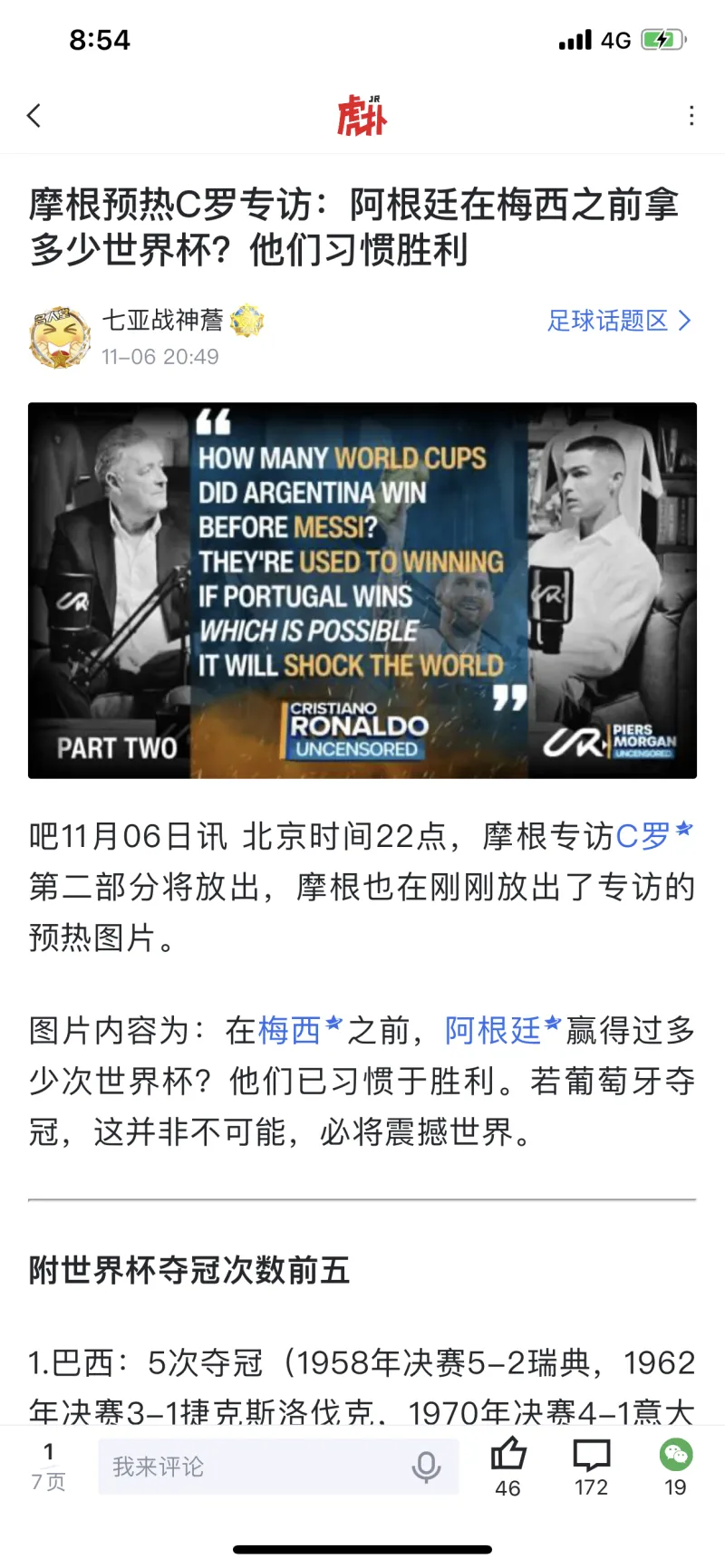Open the three-dot overflow menu

pos(691,116)
